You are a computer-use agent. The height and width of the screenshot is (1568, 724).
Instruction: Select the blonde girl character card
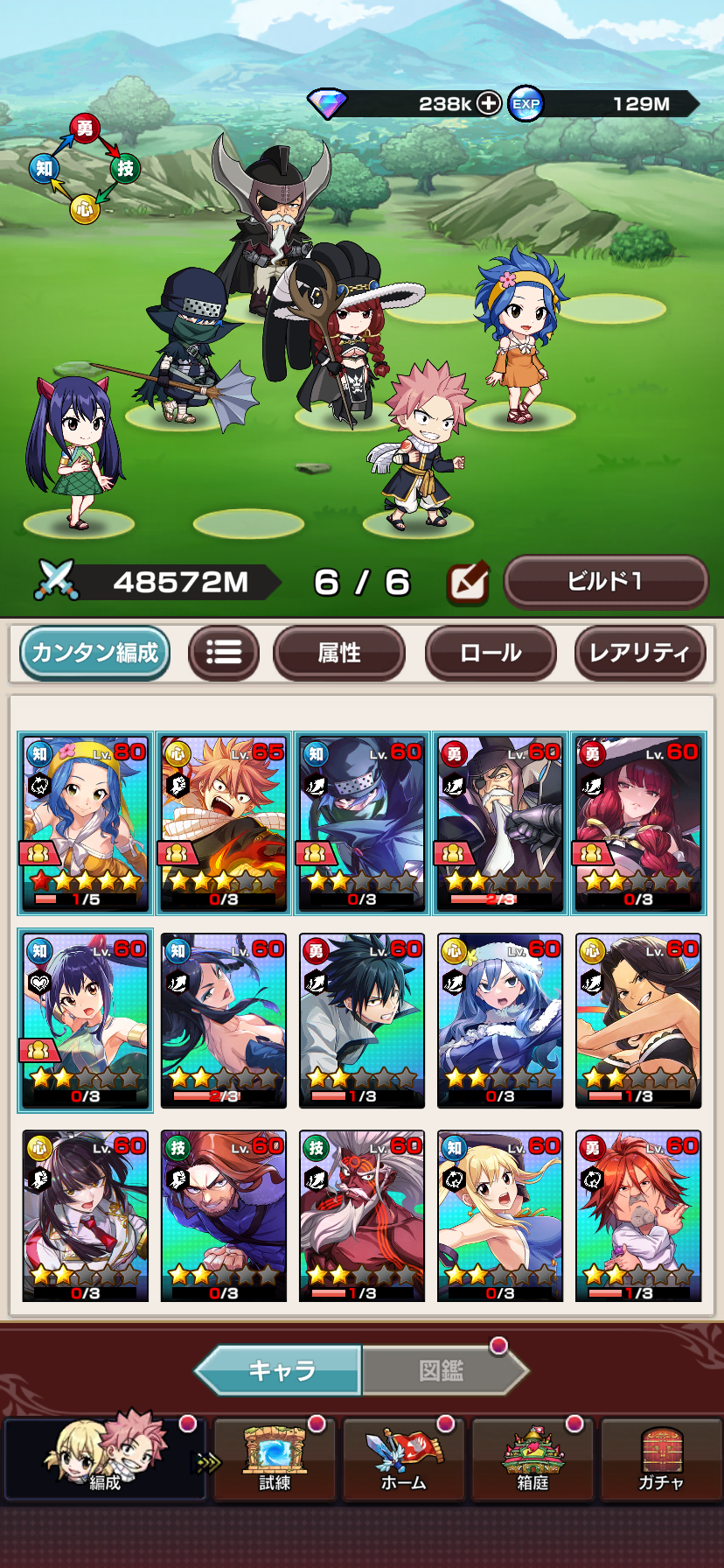(x=499, y=1216)
